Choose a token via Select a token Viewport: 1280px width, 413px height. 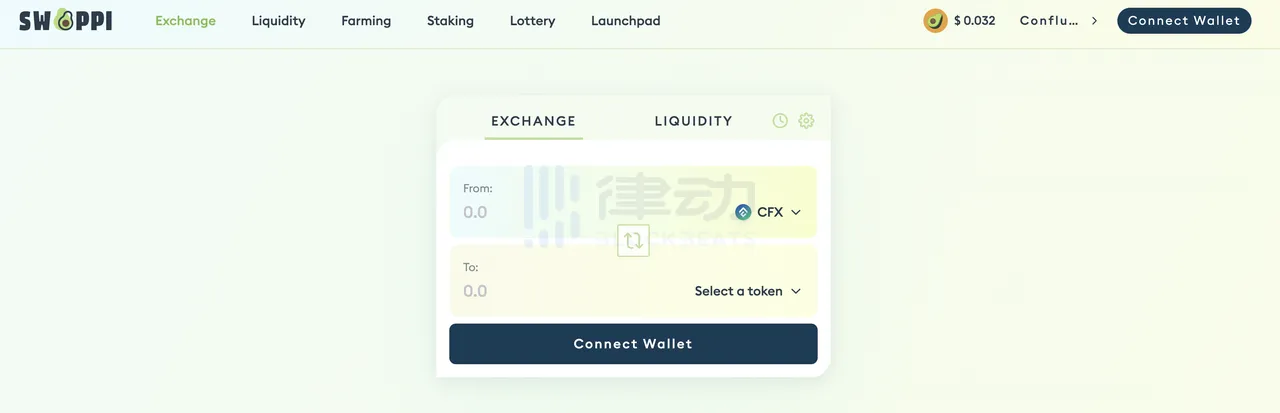coord(748,291)
